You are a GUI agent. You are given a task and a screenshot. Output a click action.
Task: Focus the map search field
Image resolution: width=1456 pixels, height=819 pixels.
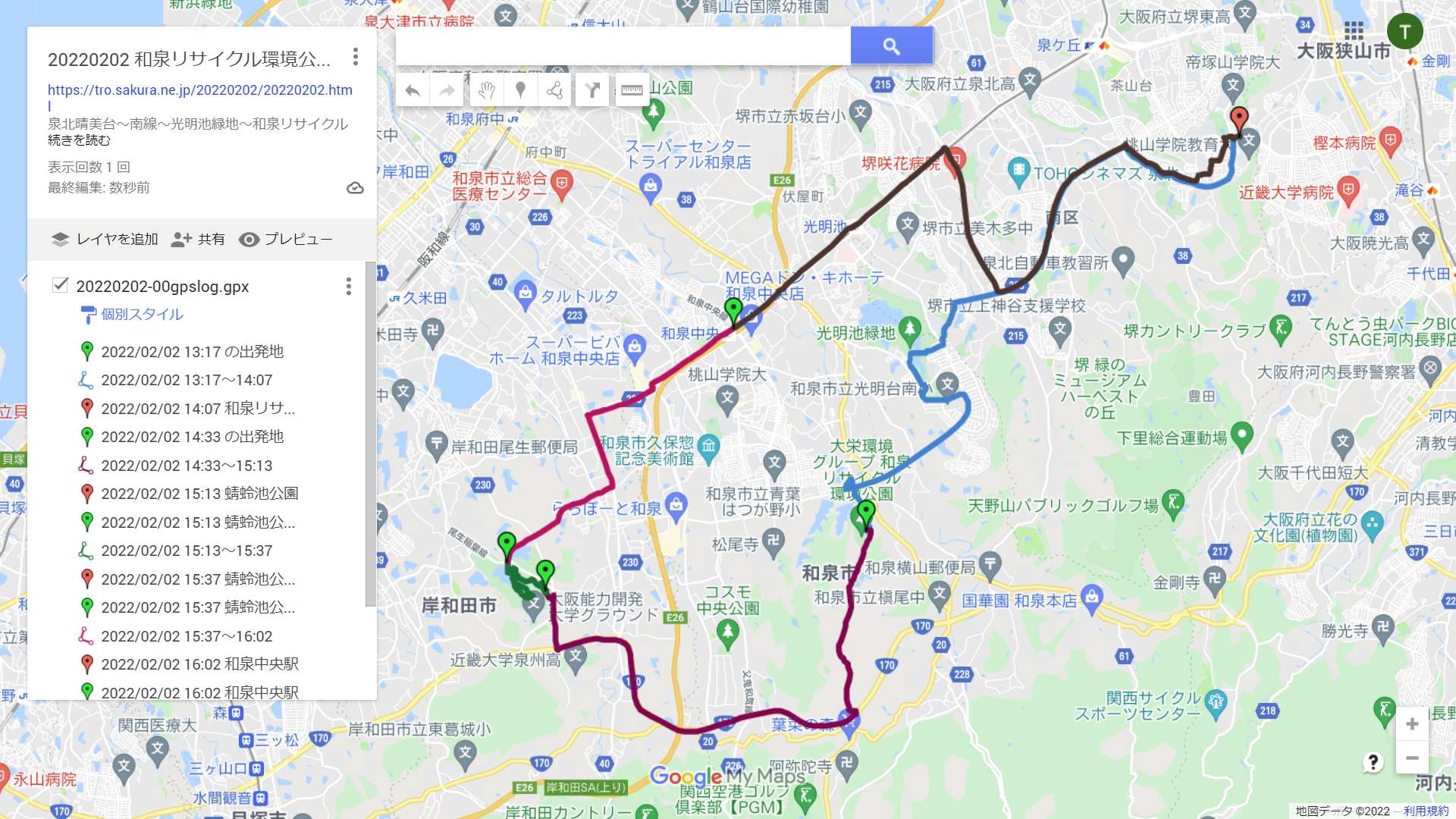tap(622, 46)
